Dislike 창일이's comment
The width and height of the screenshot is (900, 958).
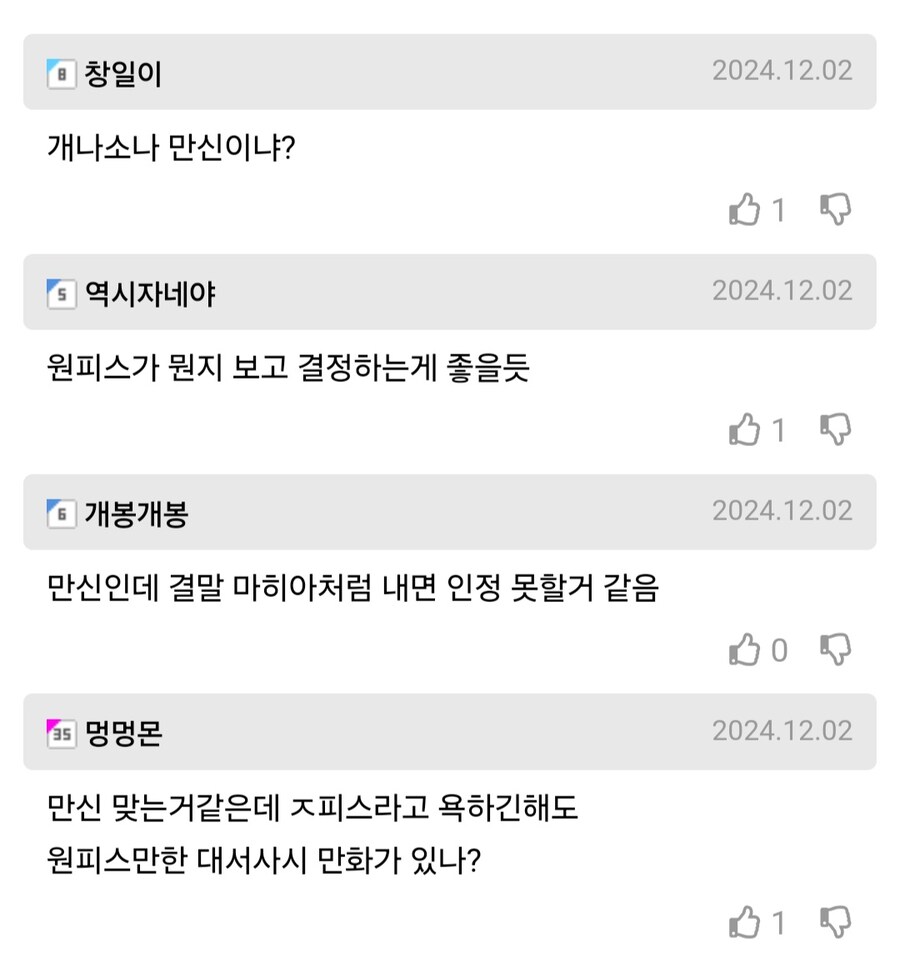pyautogui.click(x=835, y=210)
